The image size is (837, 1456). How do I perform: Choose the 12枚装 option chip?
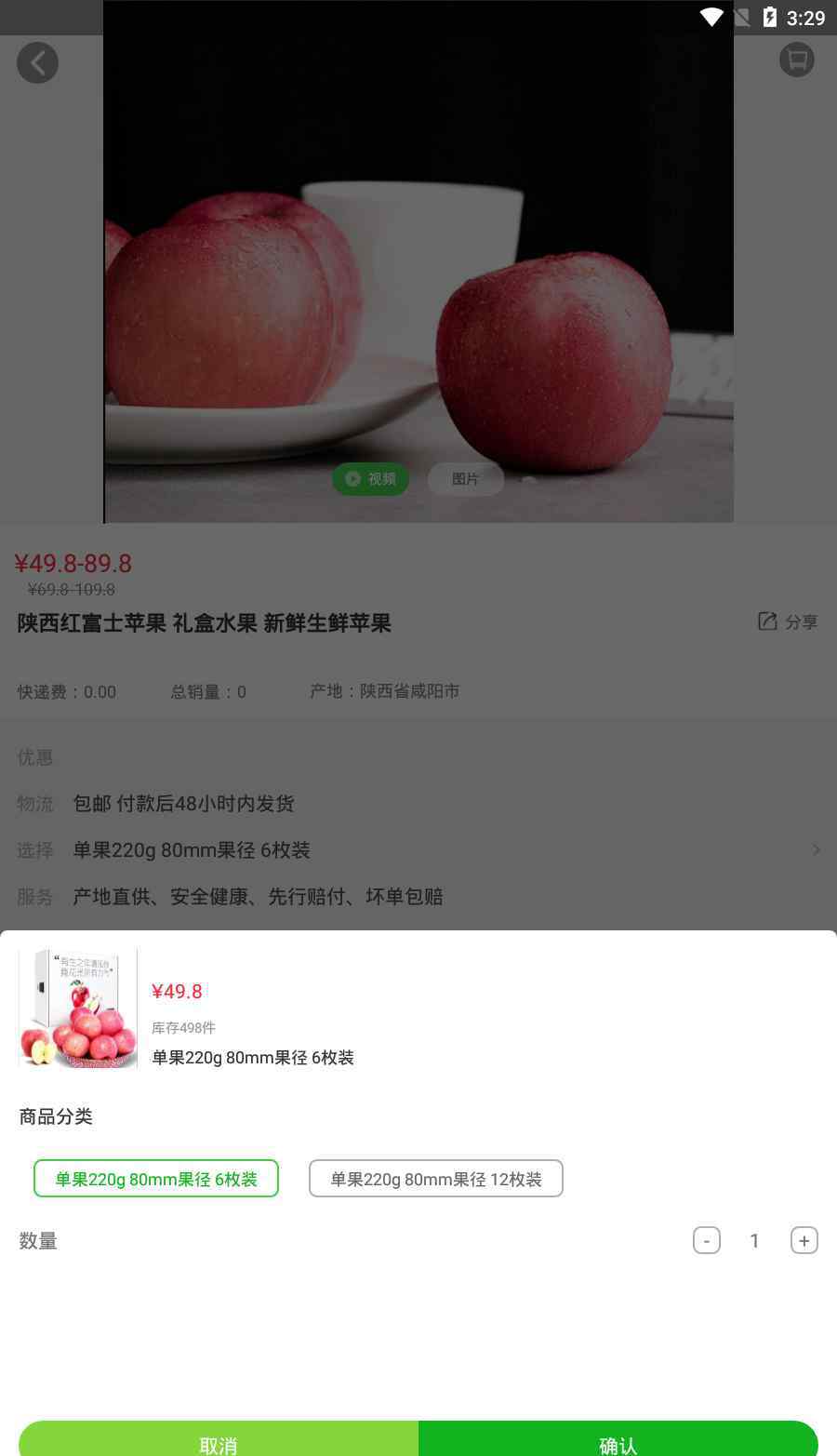click(435, 1179)
